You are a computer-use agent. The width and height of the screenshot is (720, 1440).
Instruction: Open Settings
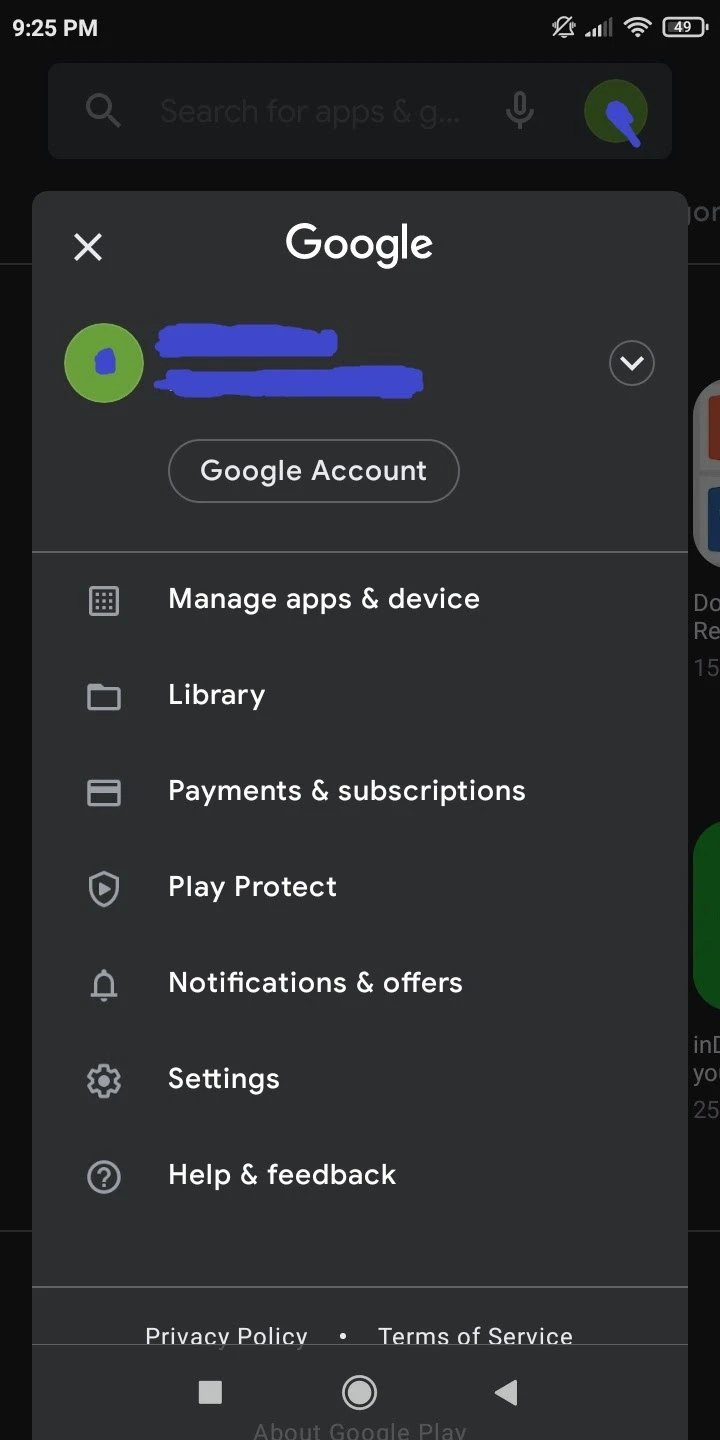[360, 1080]
